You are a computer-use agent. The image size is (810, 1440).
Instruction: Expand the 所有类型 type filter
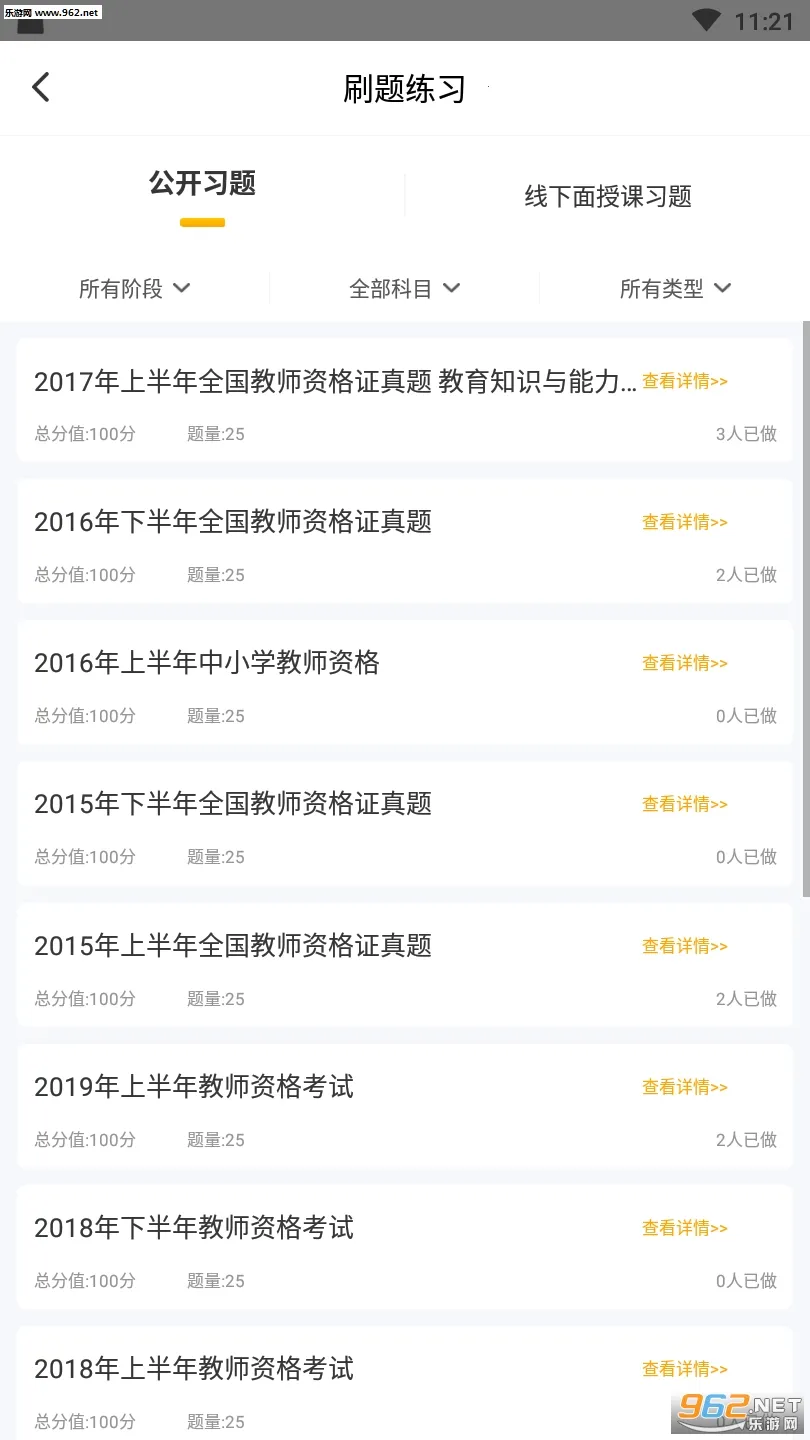(675, 287)
